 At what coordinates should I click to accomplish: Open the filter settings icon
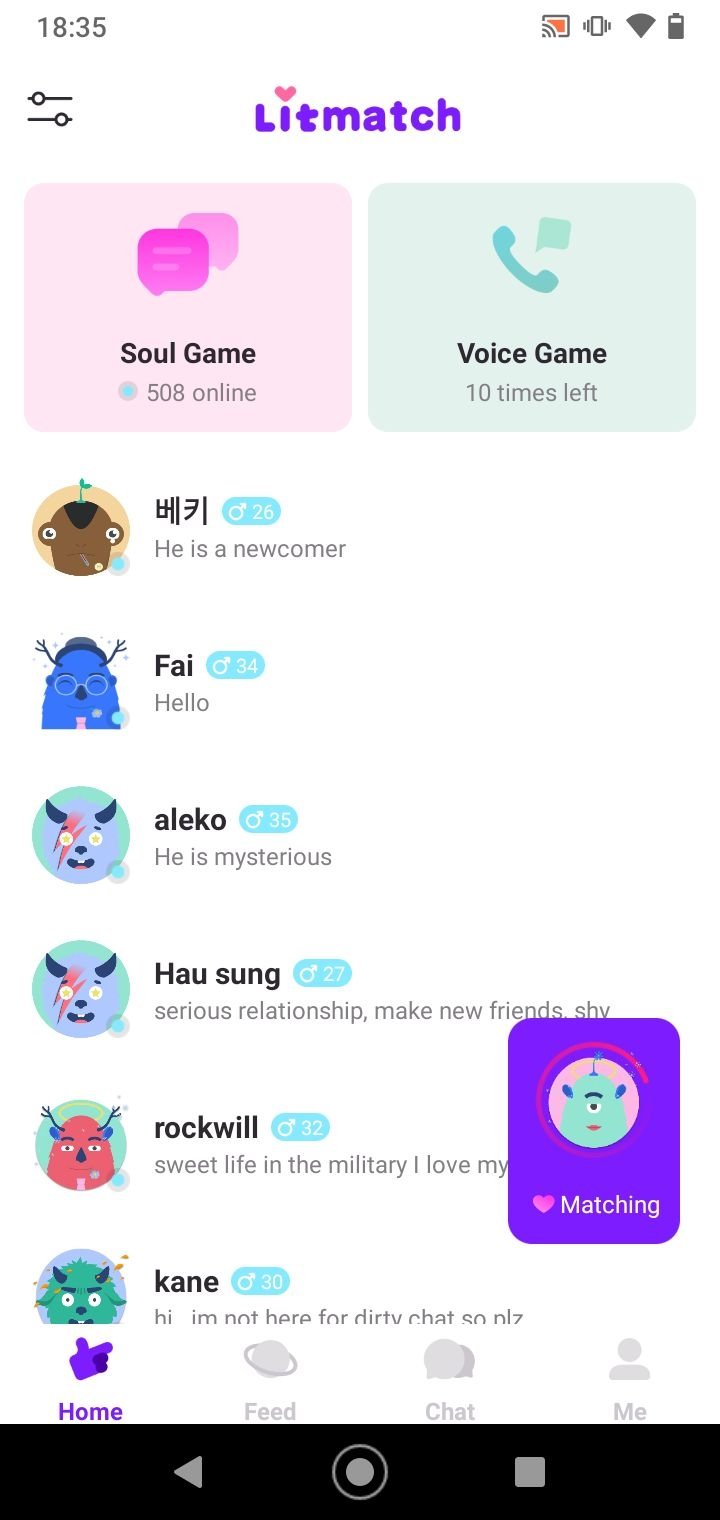tap(50, 109)
